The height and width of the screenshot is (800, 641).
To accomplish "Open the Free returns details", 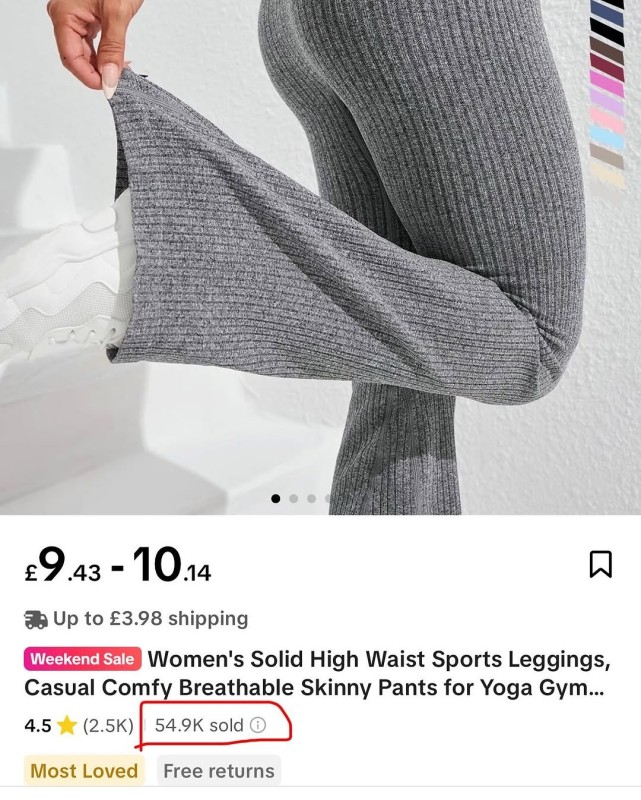I will (x=218, y=771).
